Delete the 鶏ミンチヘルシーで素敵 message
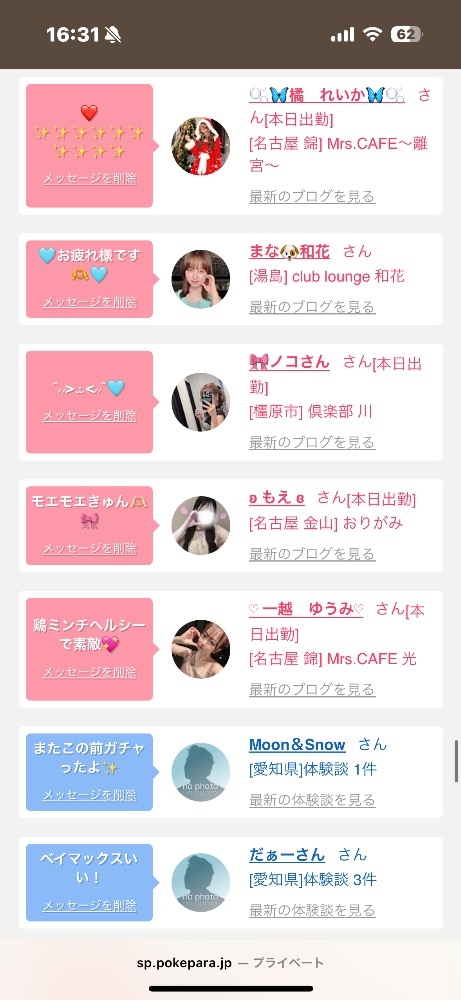461x1000 pixels. tap(89, 672)
